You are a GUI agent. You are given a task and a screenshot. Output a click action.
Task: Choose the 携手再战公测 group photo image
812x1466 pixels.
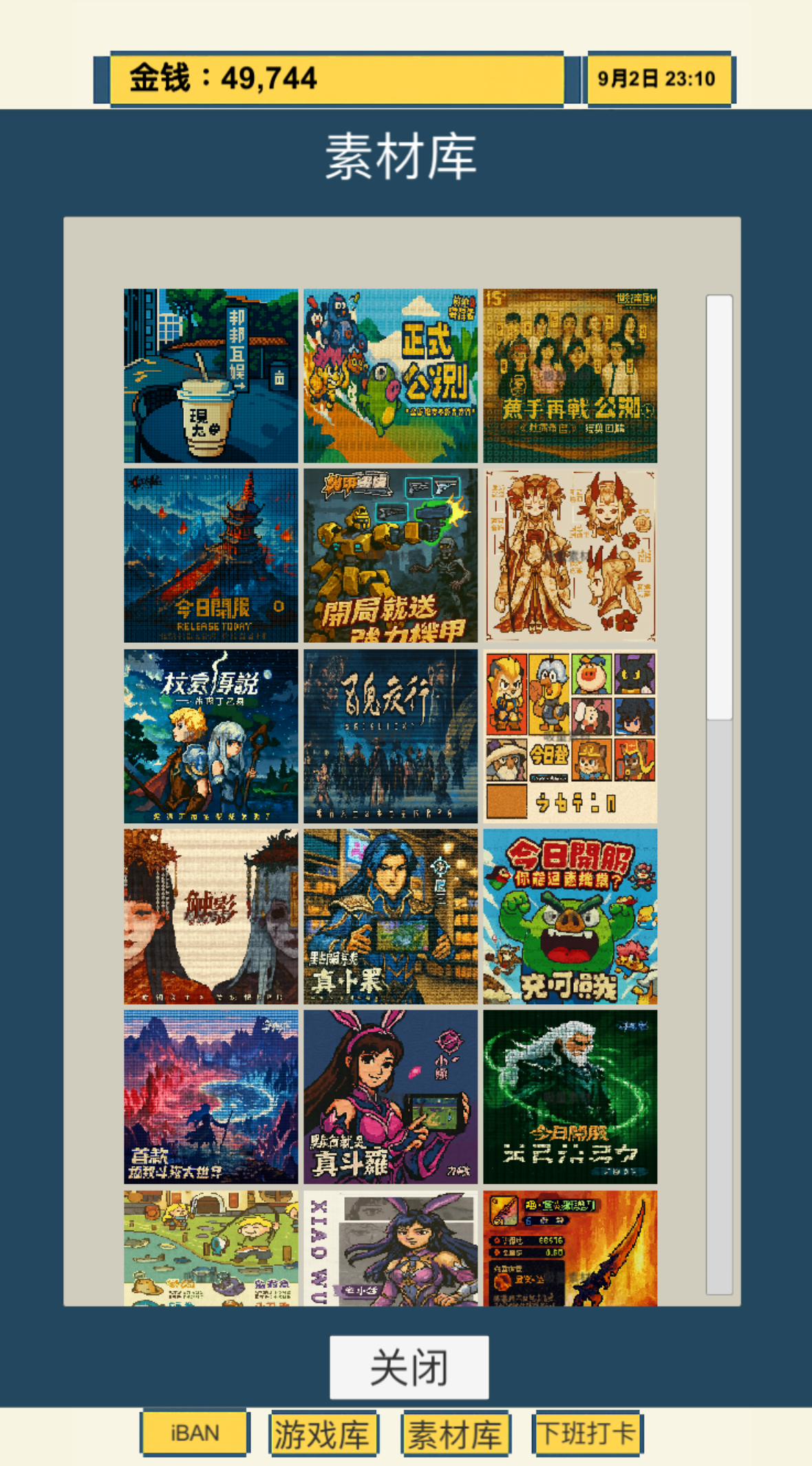[570, 376]
